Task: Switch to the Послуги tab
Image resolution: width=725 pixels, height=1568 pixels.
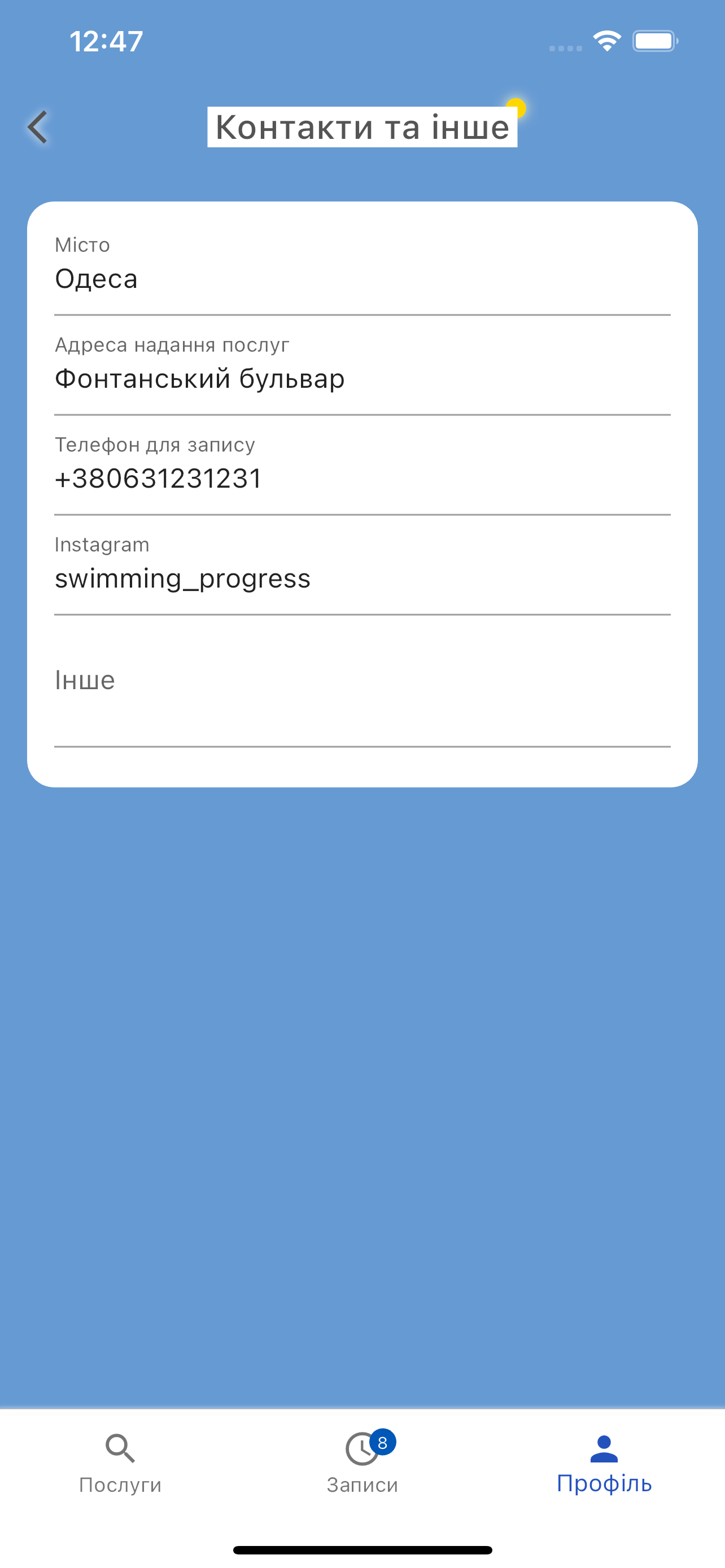Action: tap(120, 1464)
